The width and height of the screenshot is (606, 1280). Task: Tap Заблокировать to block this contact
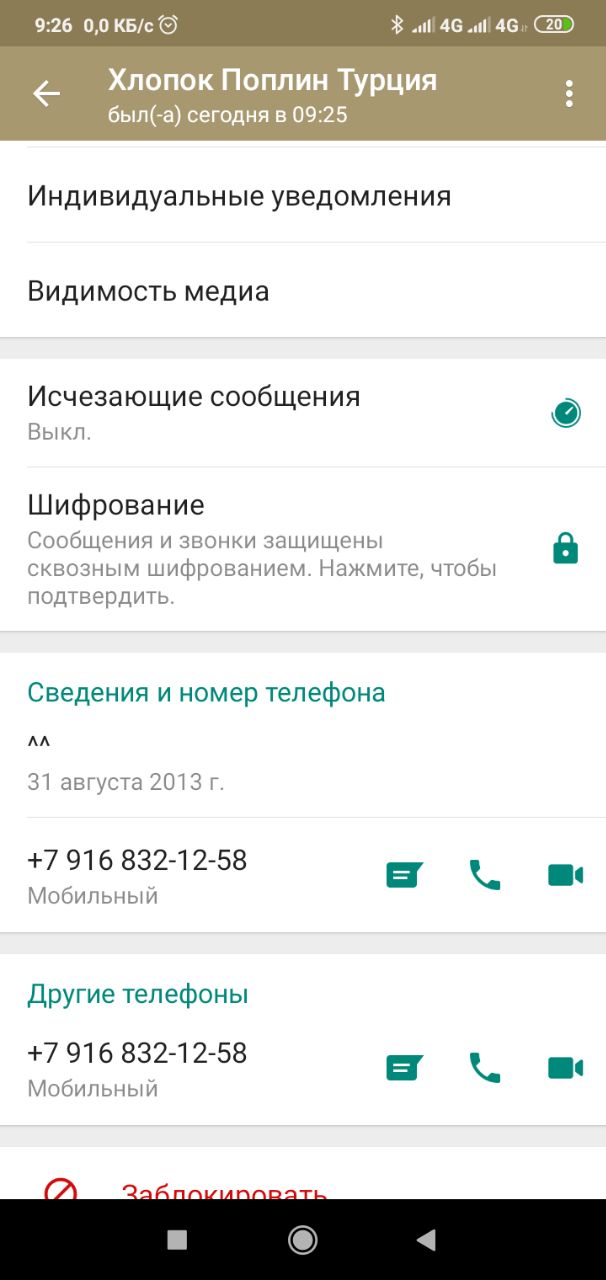pos(224,1190)
